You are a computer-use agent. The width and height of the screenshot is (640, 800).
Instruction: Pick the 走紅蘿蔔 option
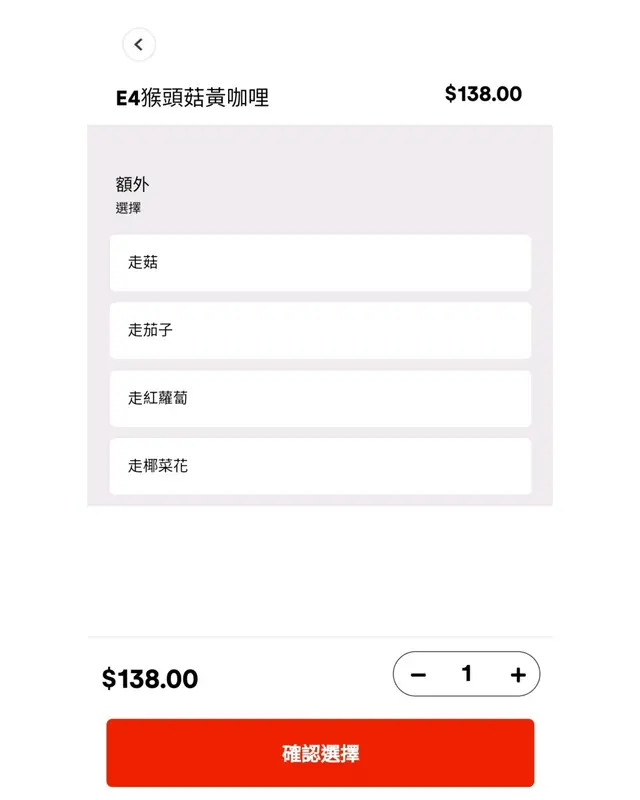pos(320,398)
